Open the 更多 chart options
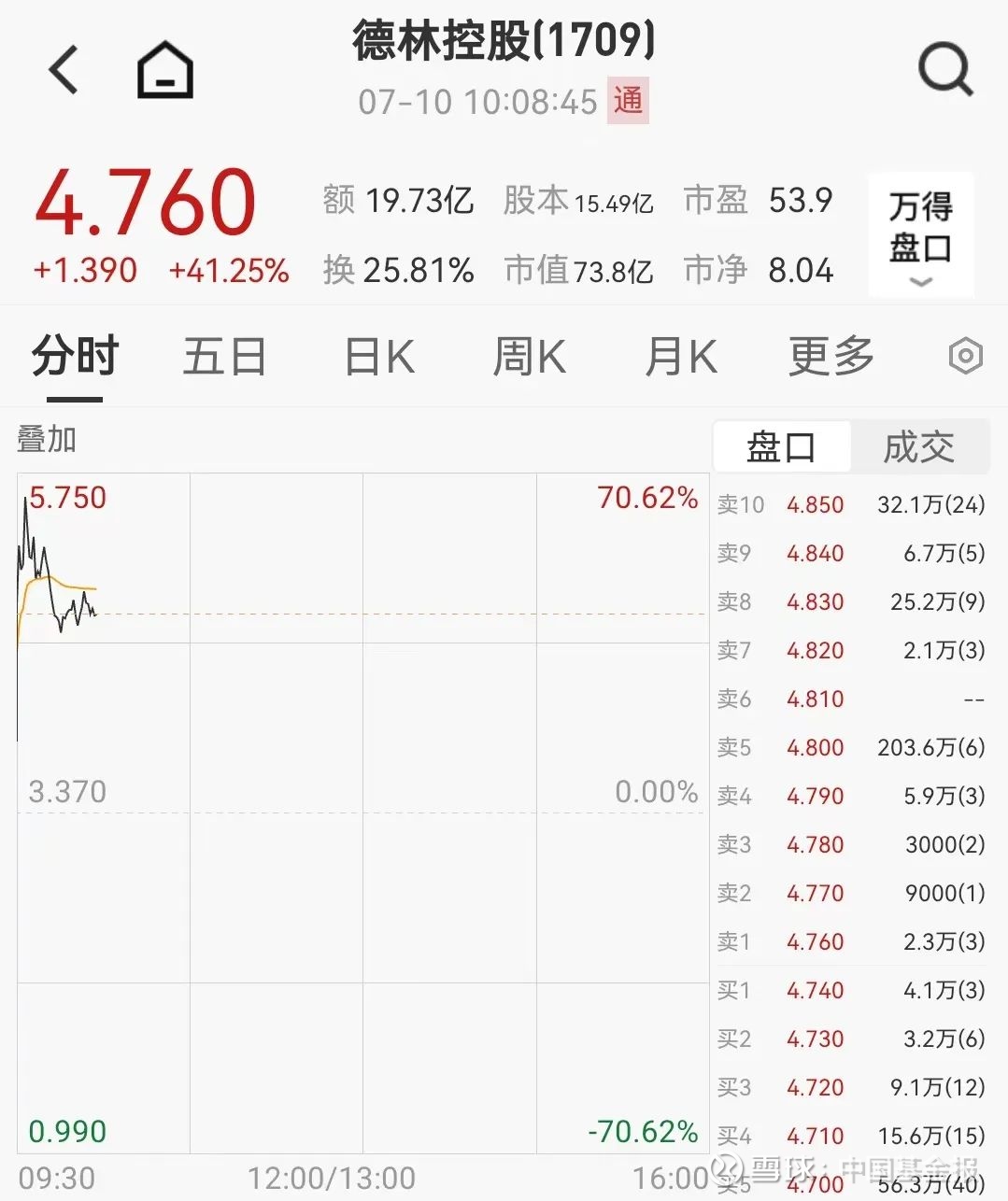 click(831, 357)
